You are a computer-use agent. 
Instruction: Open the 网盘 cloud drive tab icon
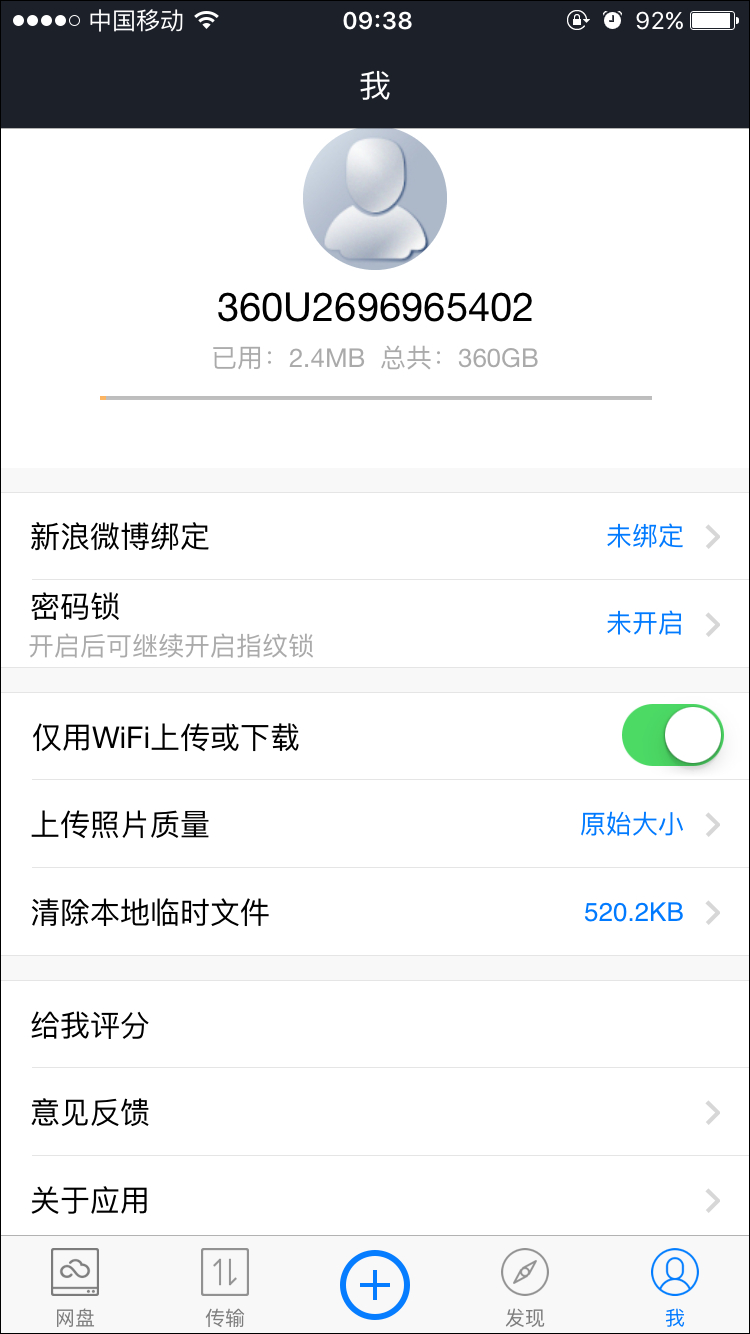tap(74, 1272)
